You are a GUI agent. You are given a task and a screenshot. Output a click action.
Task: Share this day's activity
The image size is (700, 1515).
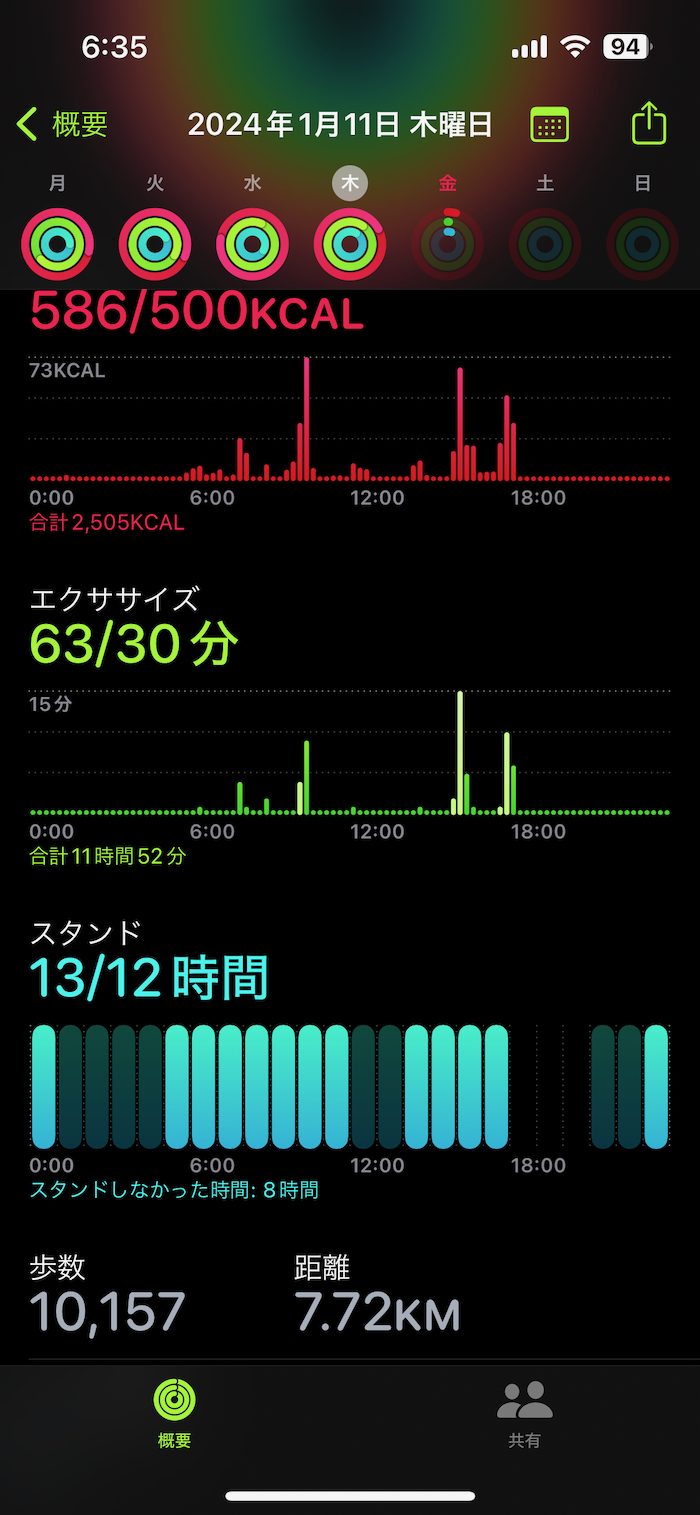point(649,124)
